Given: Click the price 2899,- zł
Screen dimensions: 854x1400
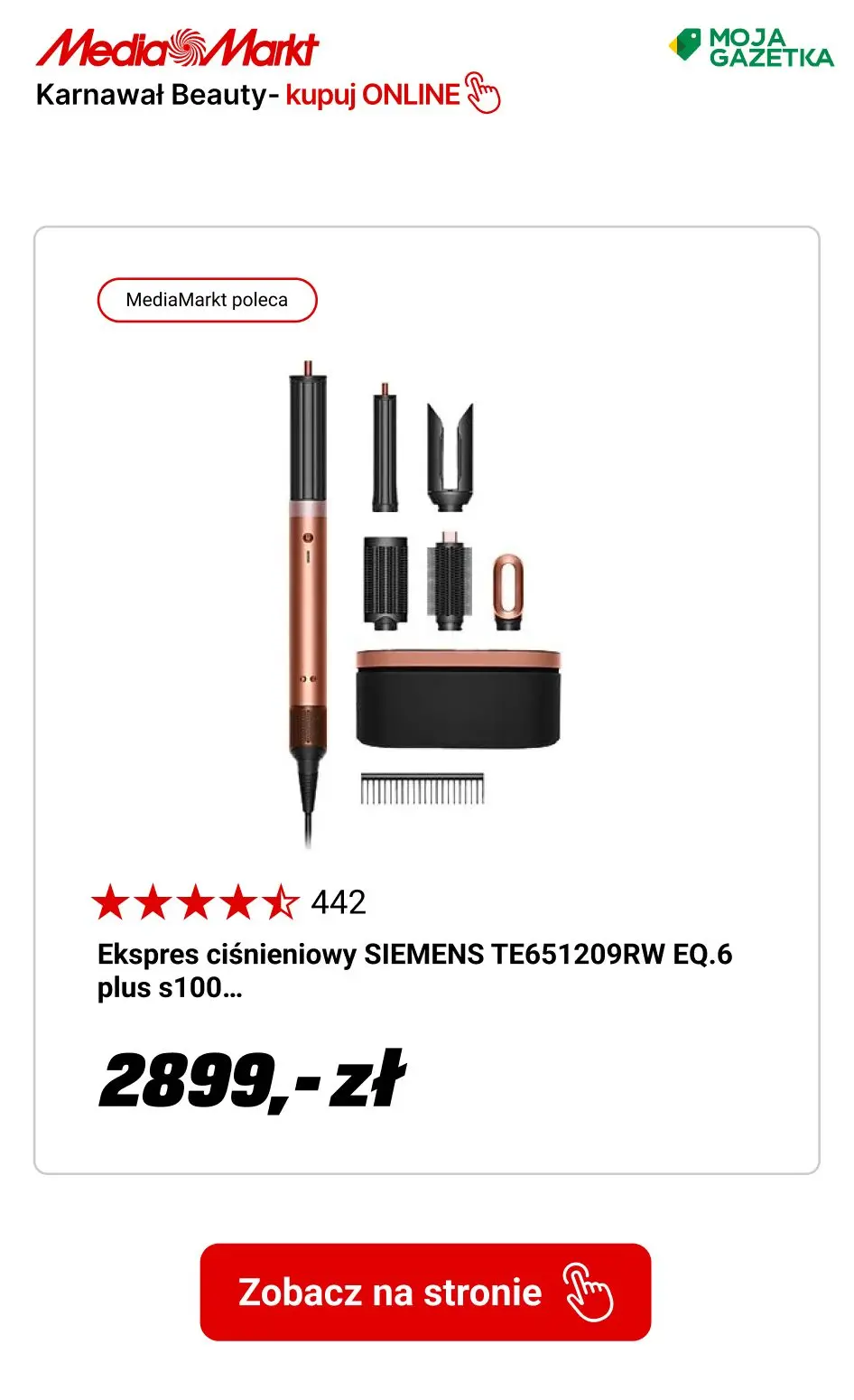Looking at the screenshot, I should [253, 1079].
